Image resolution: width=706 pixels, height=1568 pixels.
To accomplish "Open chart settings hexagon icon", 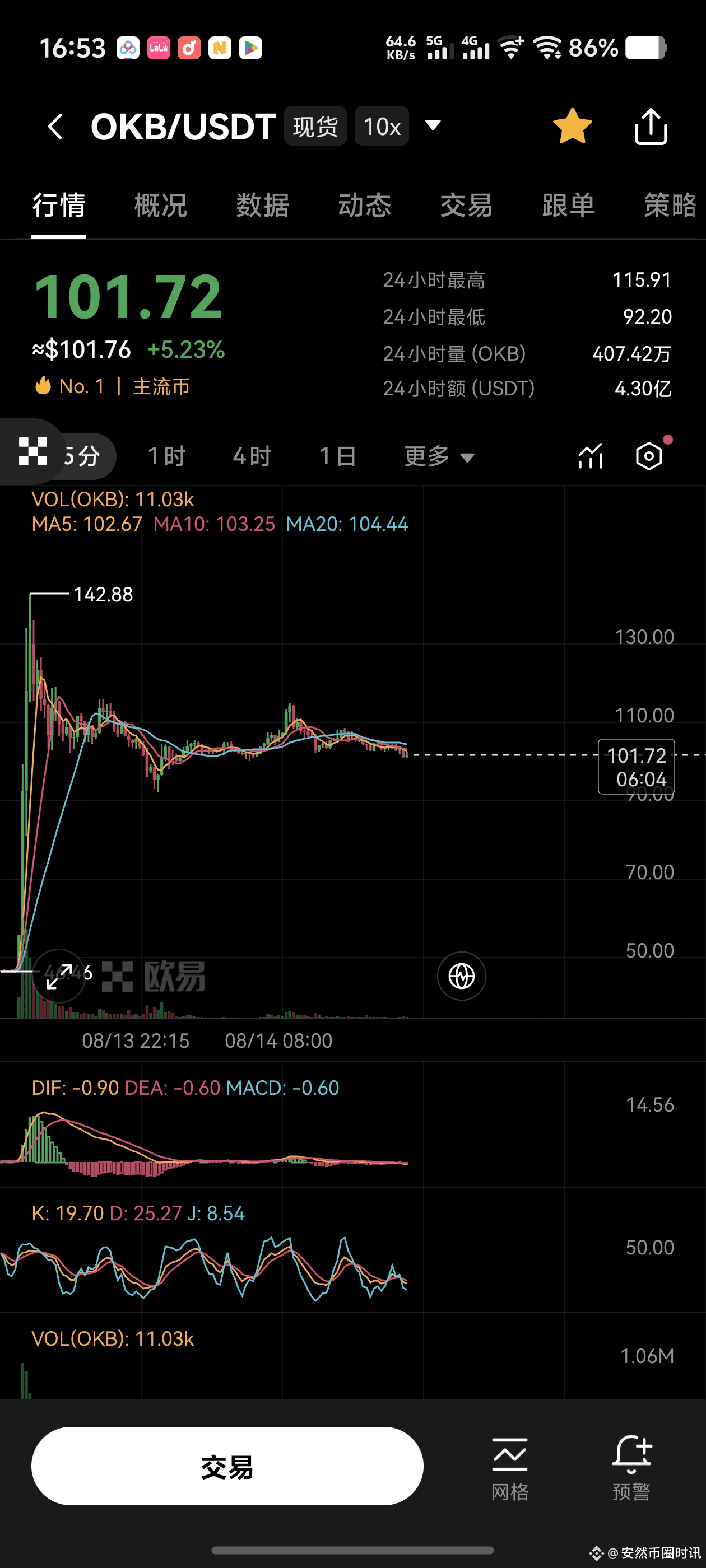I will (649, 456).
